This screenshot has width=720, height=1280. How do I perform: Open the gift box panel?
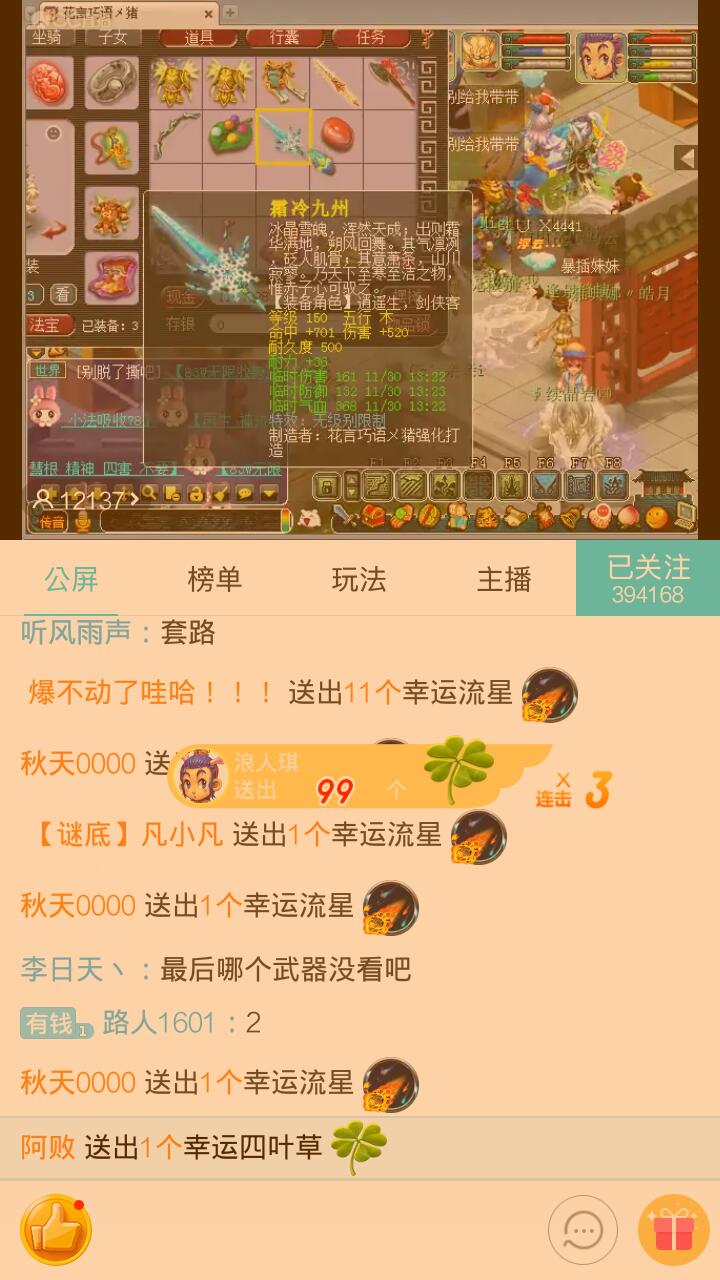coord(674,1230)
